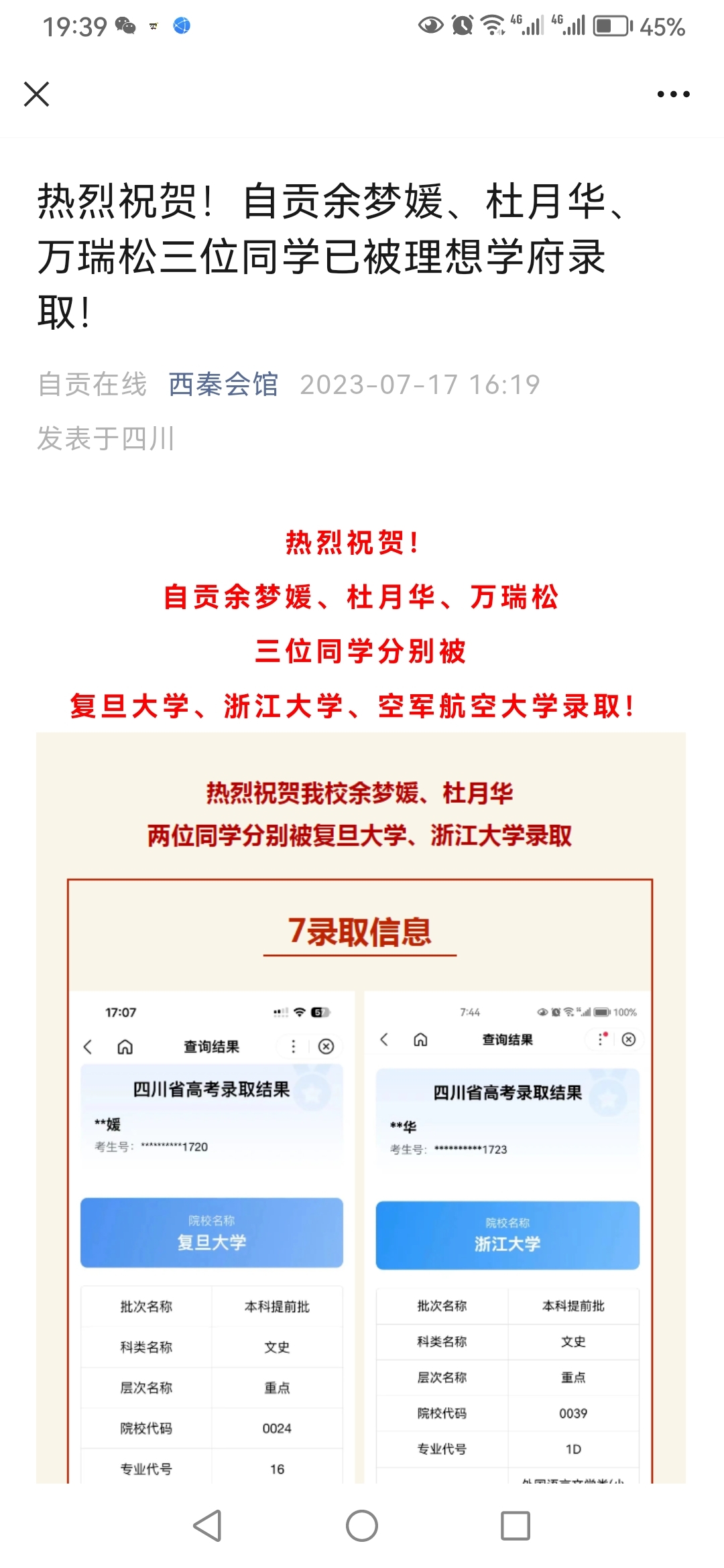Open the three-dot more options menu

(x=673, y=94)
